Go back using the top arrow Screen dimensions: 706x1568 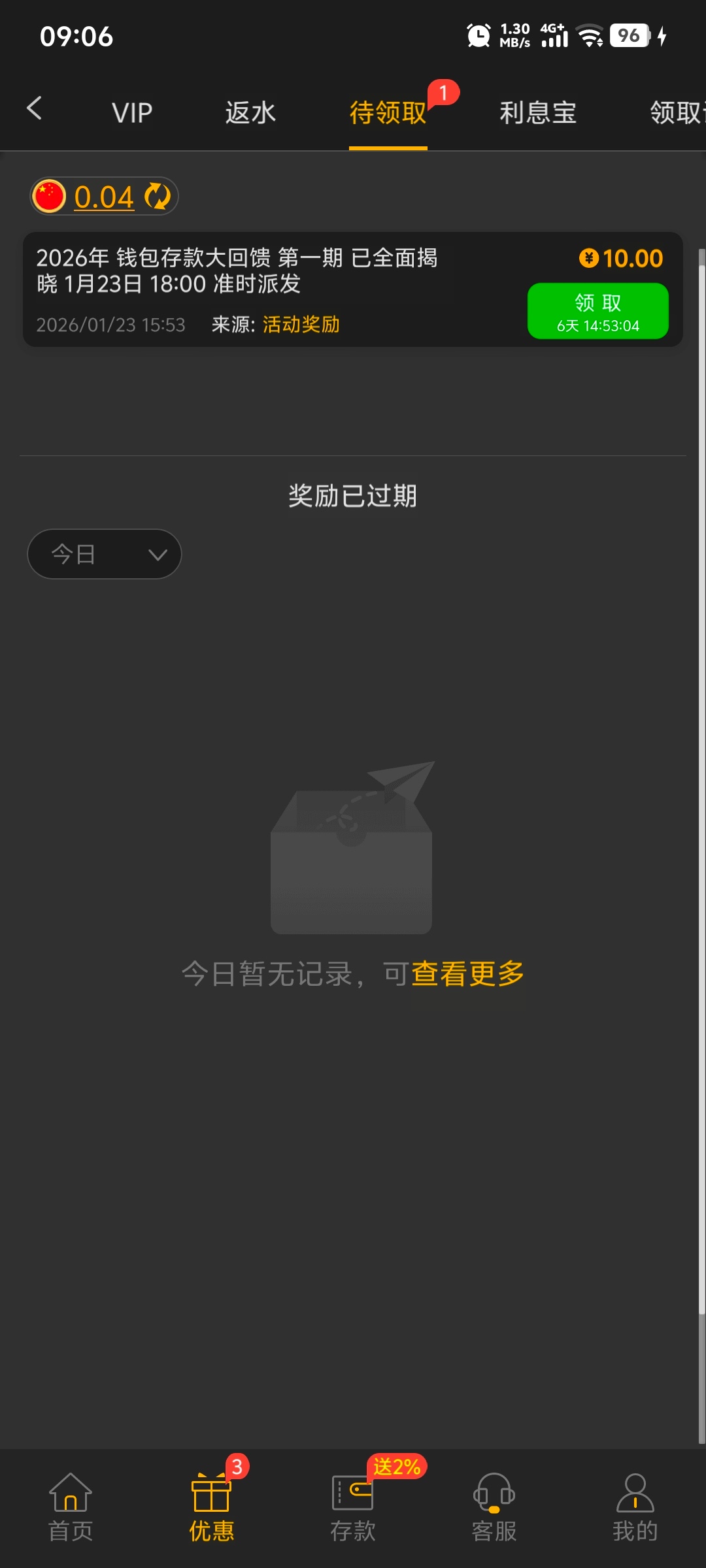(35, 108)
